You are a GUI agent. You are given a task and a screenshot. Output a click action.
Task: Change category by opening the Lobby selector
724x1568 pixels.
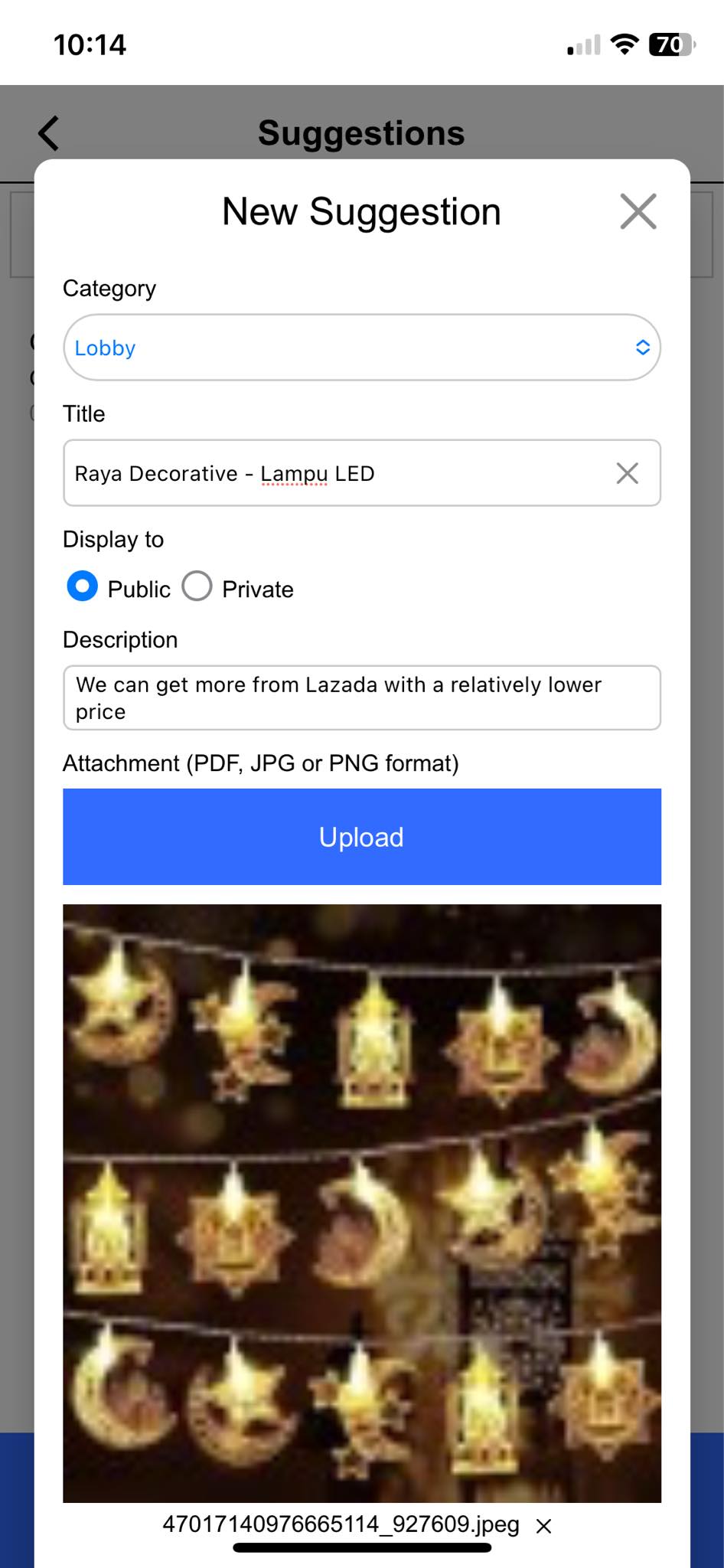point(361,347)
